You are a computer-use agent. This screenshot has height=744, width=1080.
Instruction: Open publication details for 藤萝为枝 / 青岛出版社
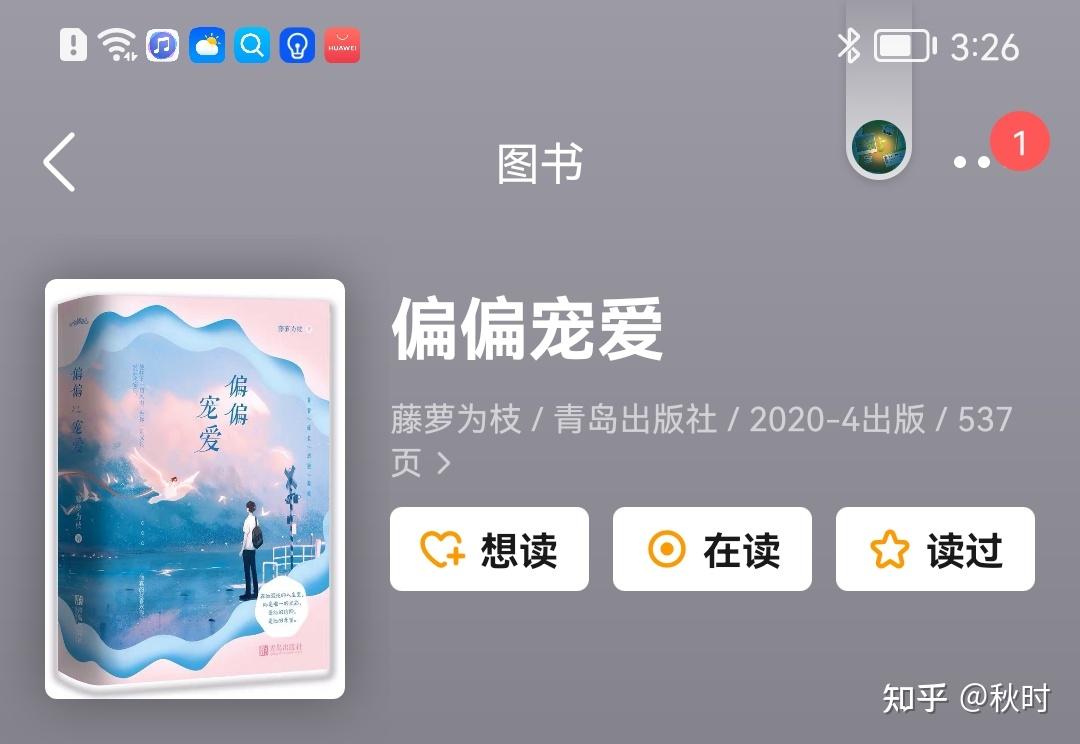coord(701,440)
